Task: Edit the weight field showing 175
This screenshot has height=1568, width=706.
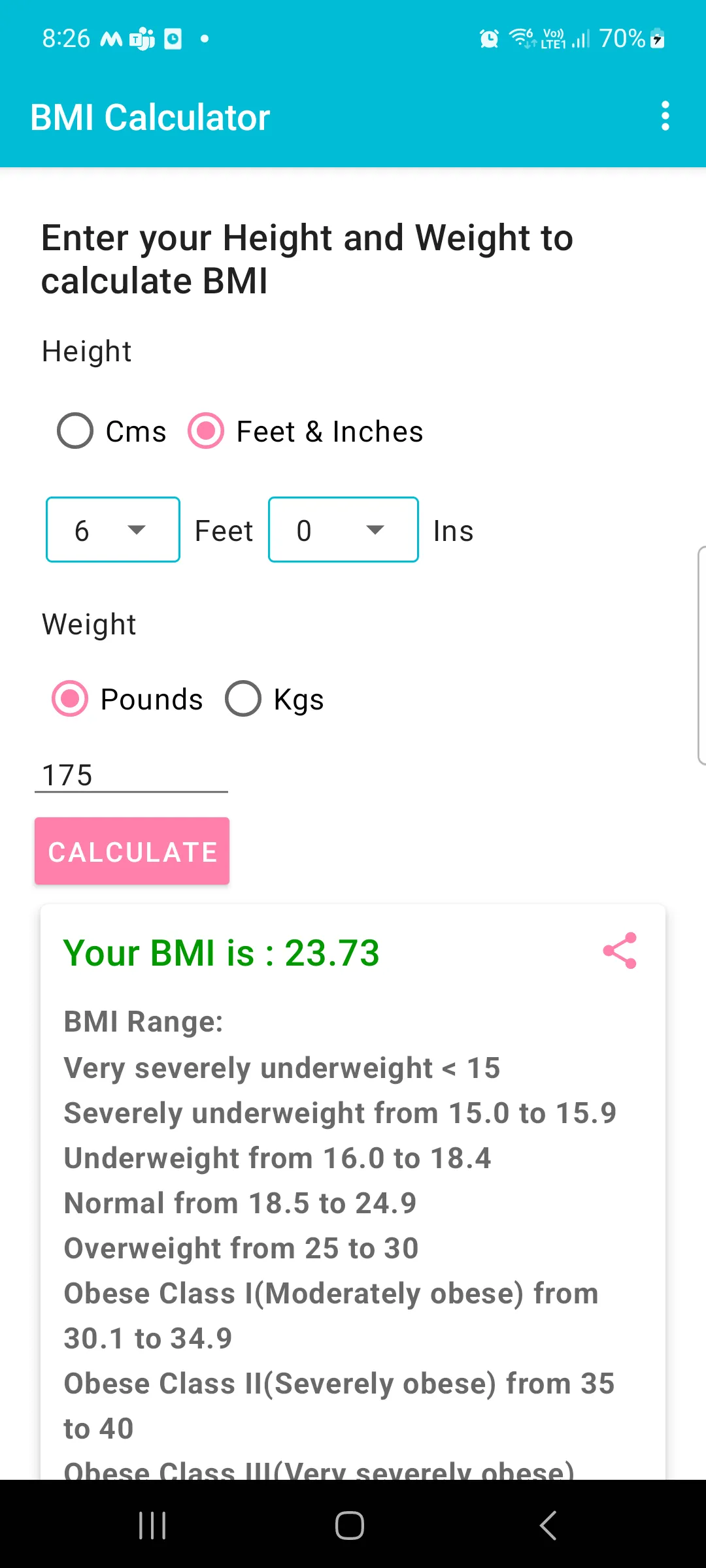Action: pyautogui.click(x=131, y=776)
